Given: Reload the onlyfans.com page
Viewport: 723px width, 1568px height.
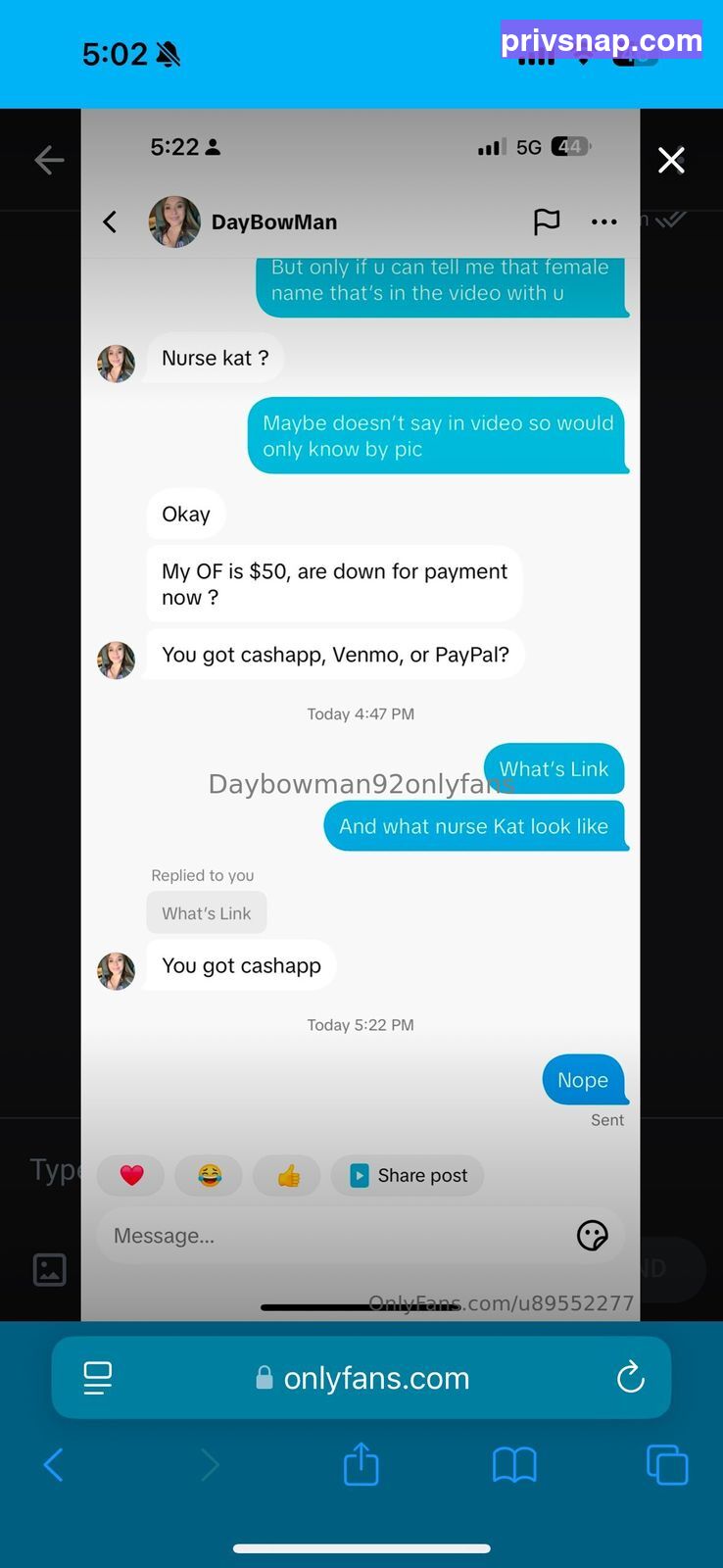Looking at the screenshot, I should (x=630, y=1378).
